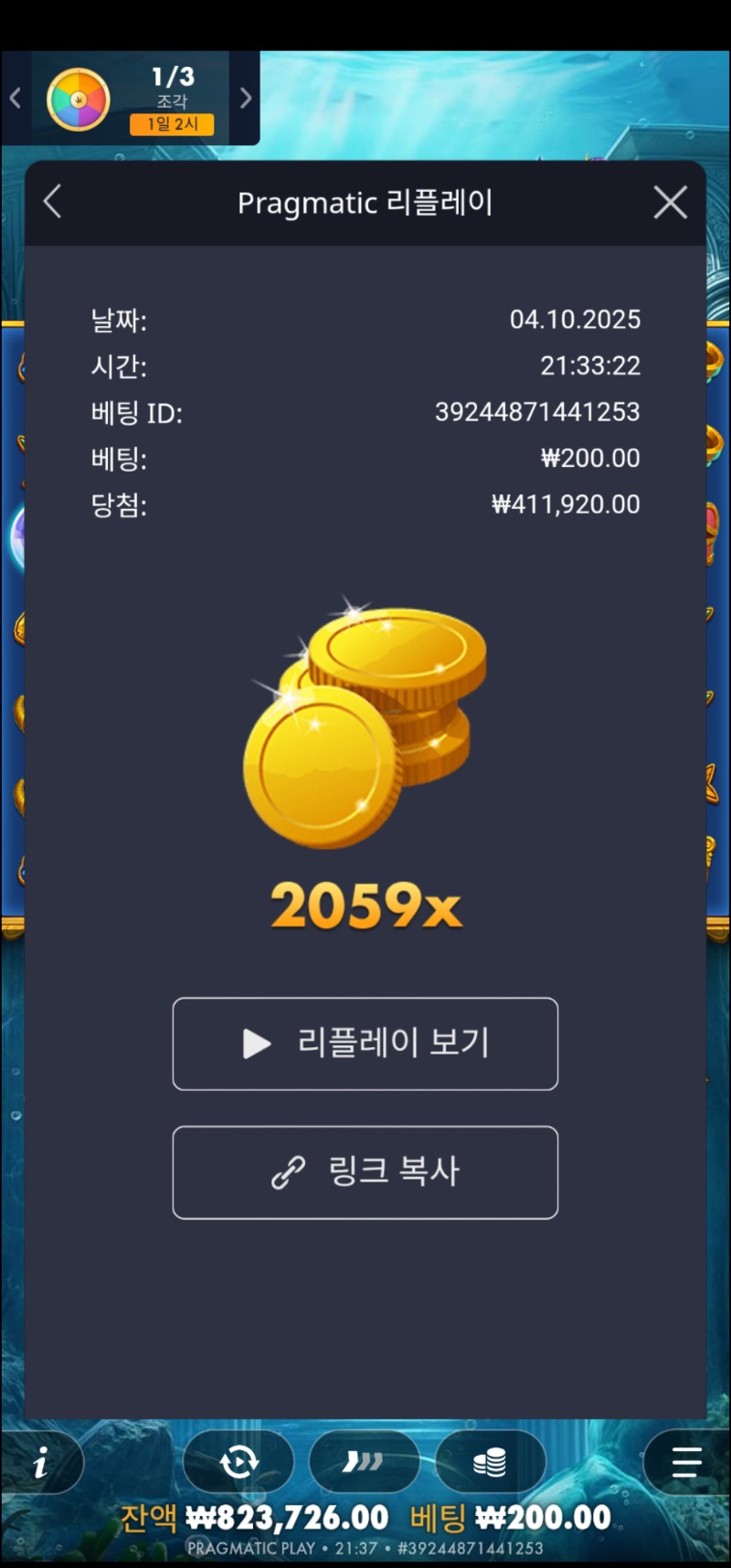Open the autoplay spin settings
Image resolution: width=731 pixels, height=1568 pixels.
point(238,1463)
